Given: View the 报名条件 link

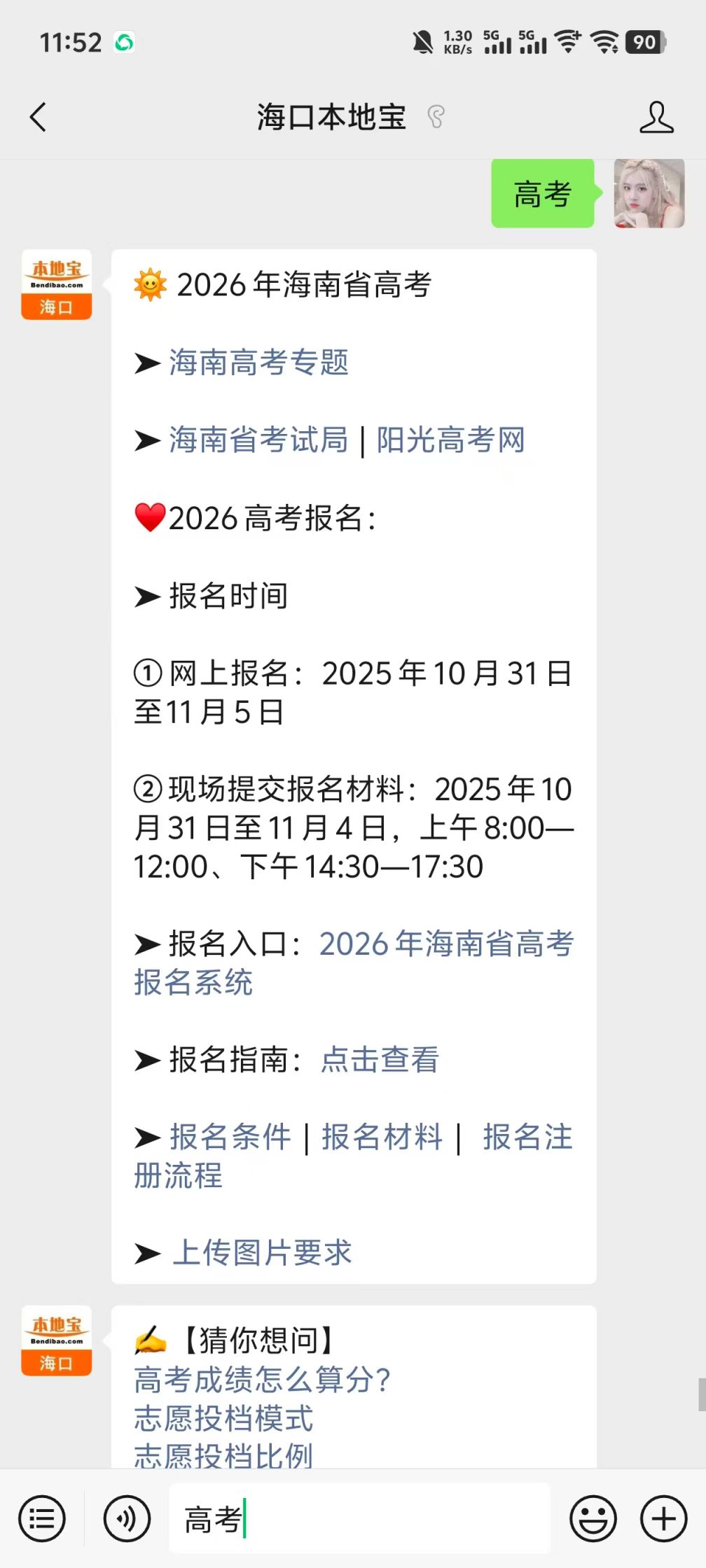Looking at the screenshot, I should pyautogui.click(x=230, y=1137).
